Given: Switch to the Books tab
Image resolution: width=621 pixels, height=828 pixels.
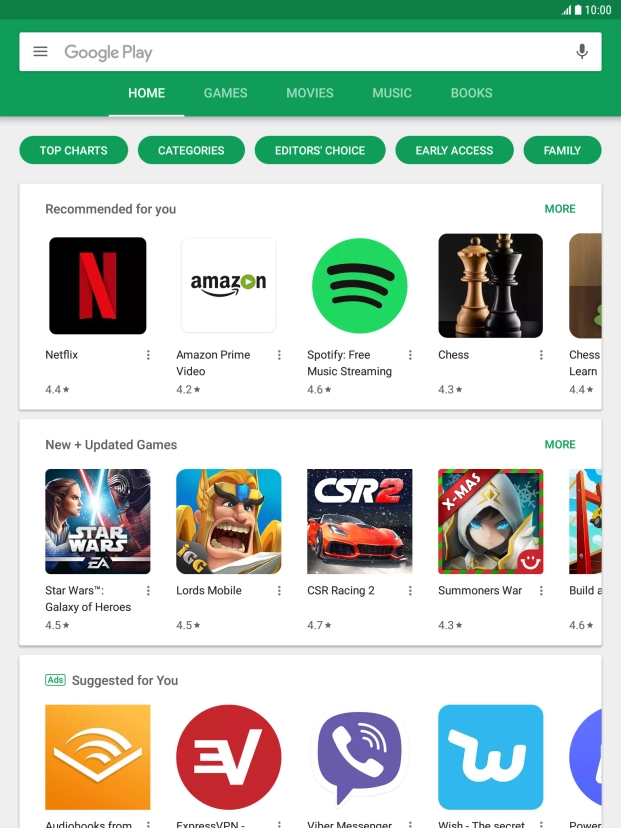Looking at the screenshot, I should coord(471,93).
